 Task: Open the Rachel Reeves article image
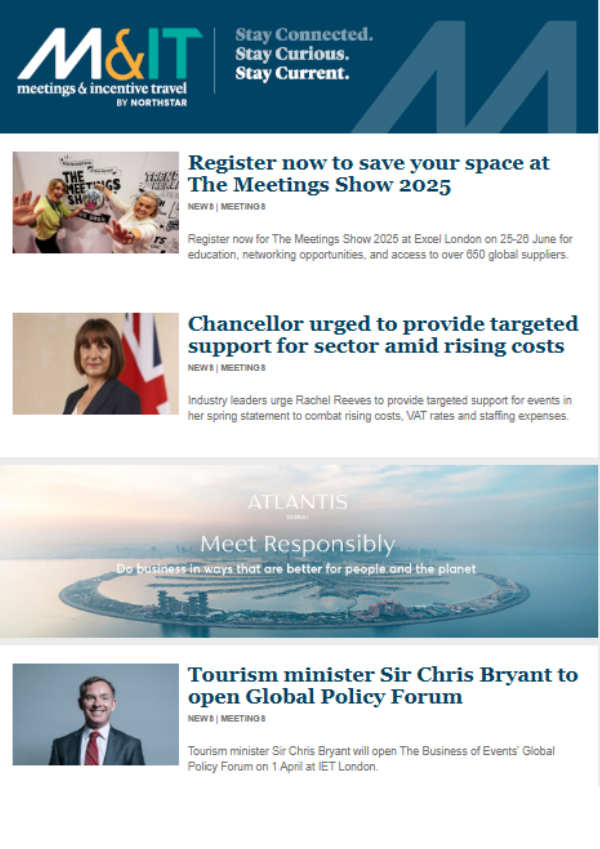(95, 363)
